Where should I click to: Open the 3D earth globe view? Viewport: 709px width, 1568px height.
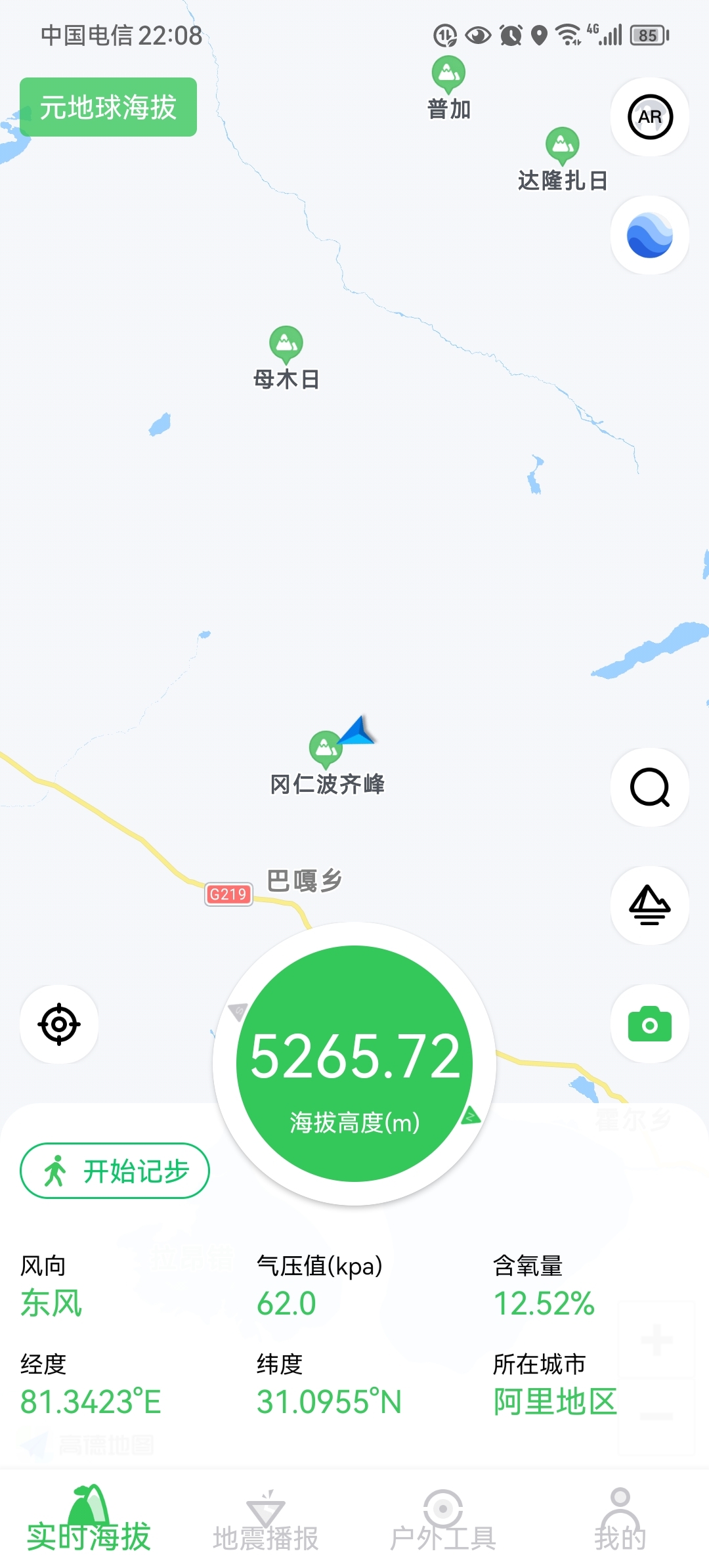coord(649,235)
